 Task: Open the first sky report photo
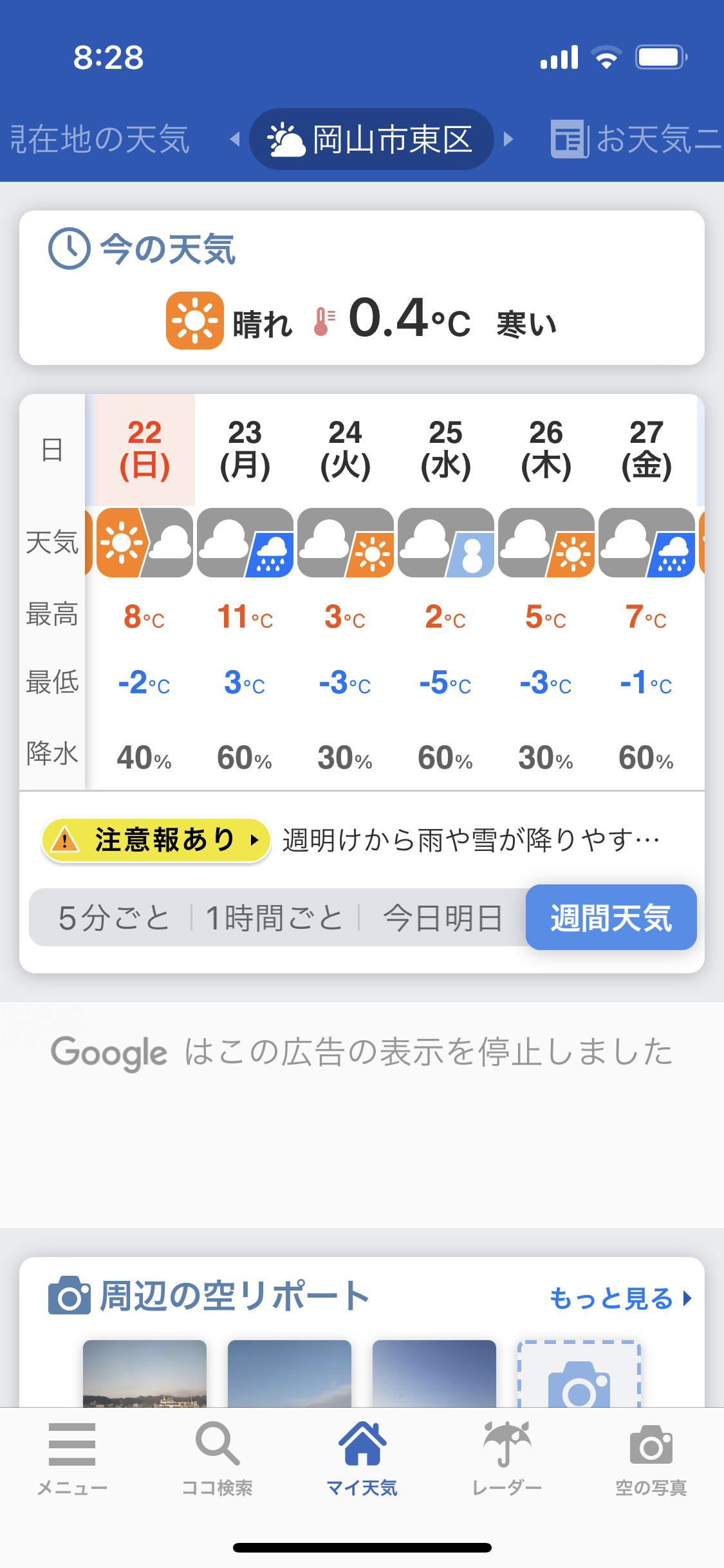coord(145,1373)
